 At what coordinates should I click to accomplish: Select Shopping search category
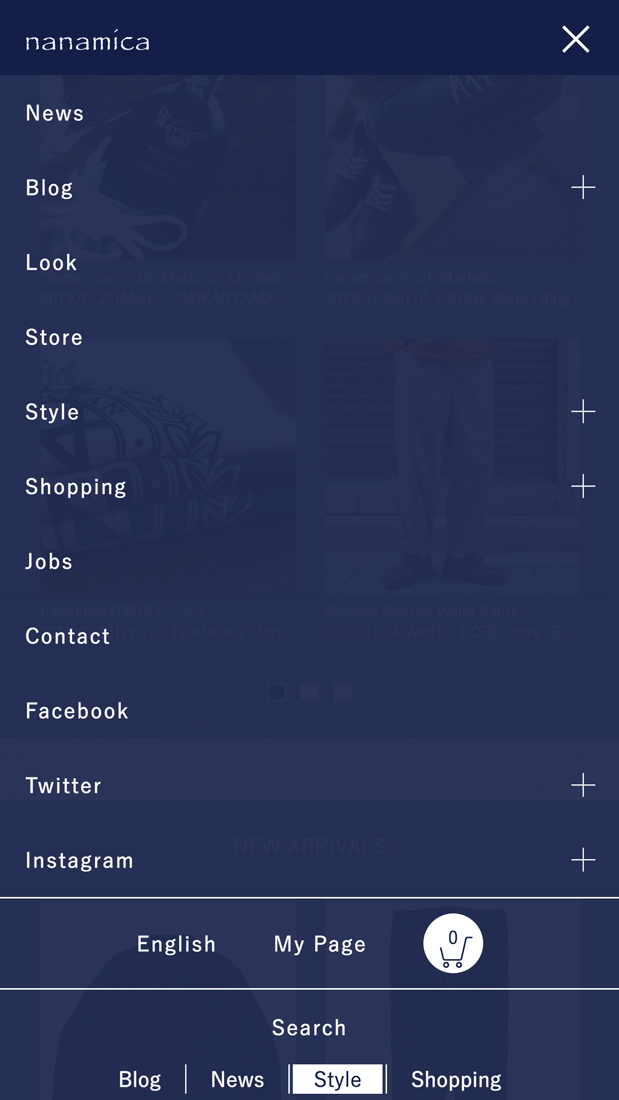pyautogui.click(x=456, y=1080)
